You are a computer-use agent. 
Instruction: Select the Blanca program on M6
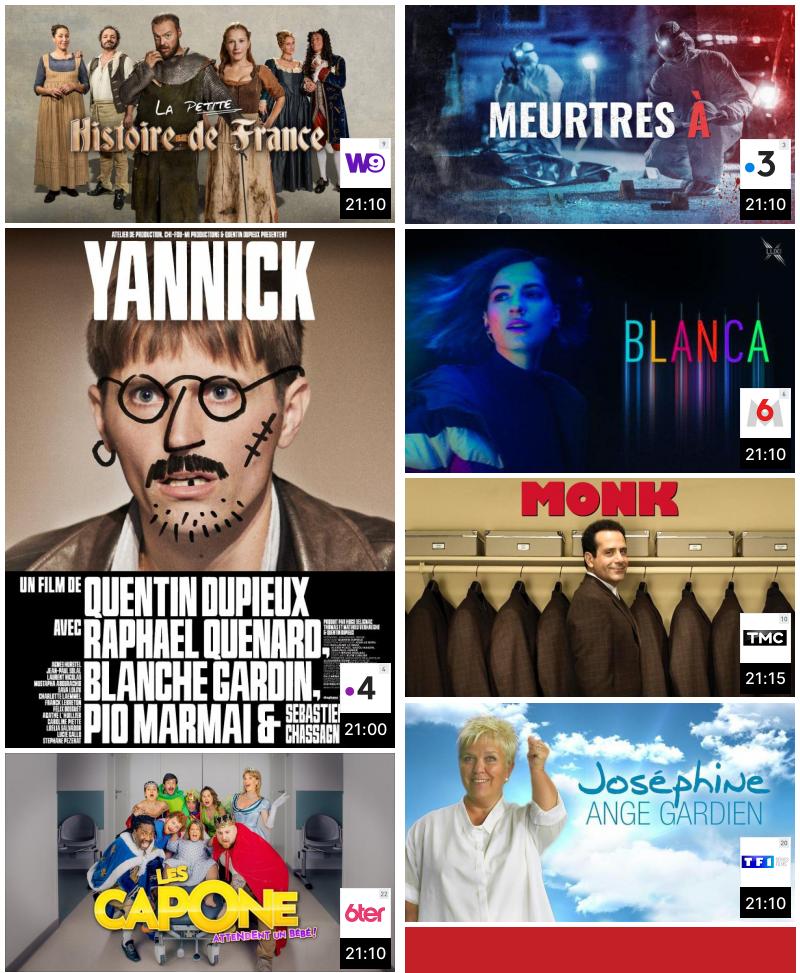(x=599, y=350)
